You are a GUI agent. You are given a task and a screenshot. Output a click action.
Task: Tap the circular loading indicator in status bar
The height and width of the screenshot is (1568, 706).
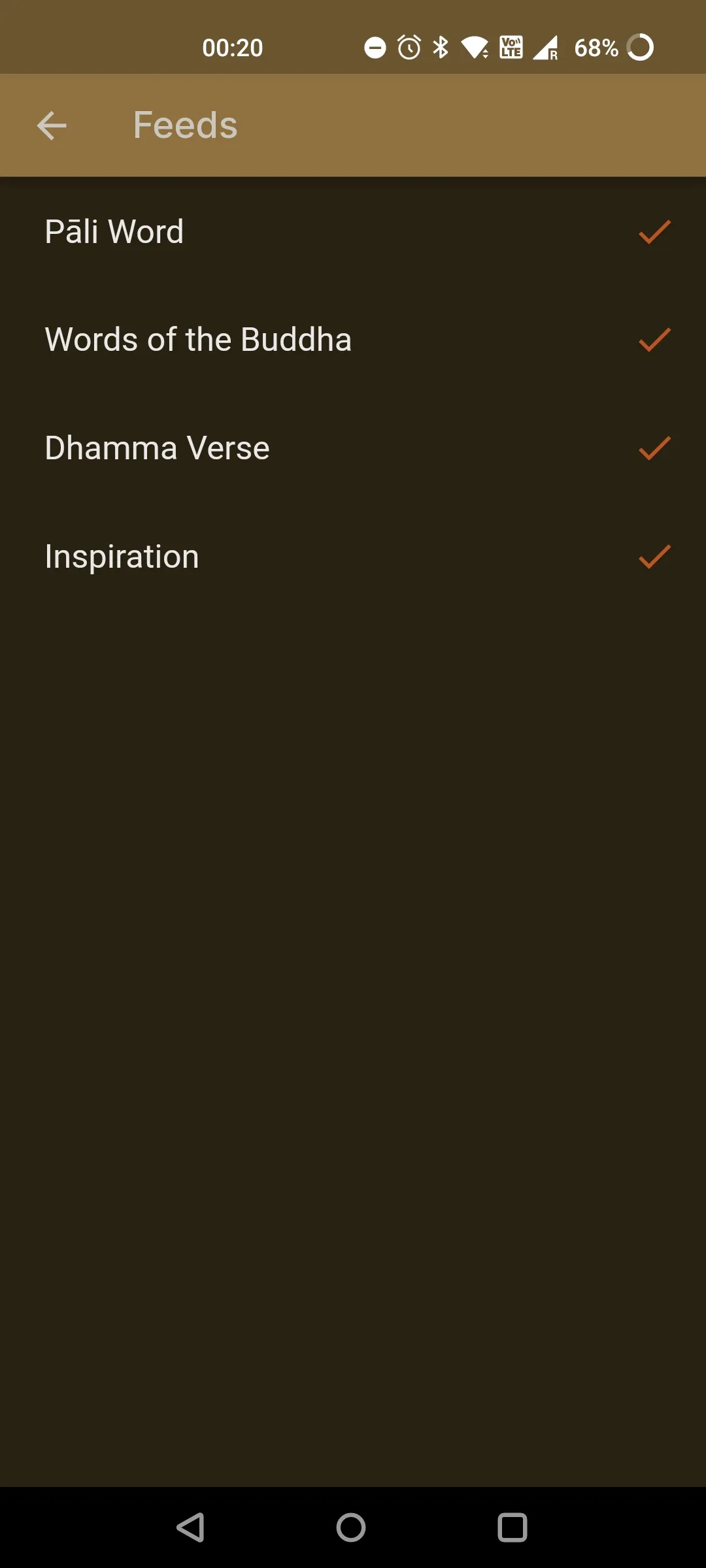[639, 46]
